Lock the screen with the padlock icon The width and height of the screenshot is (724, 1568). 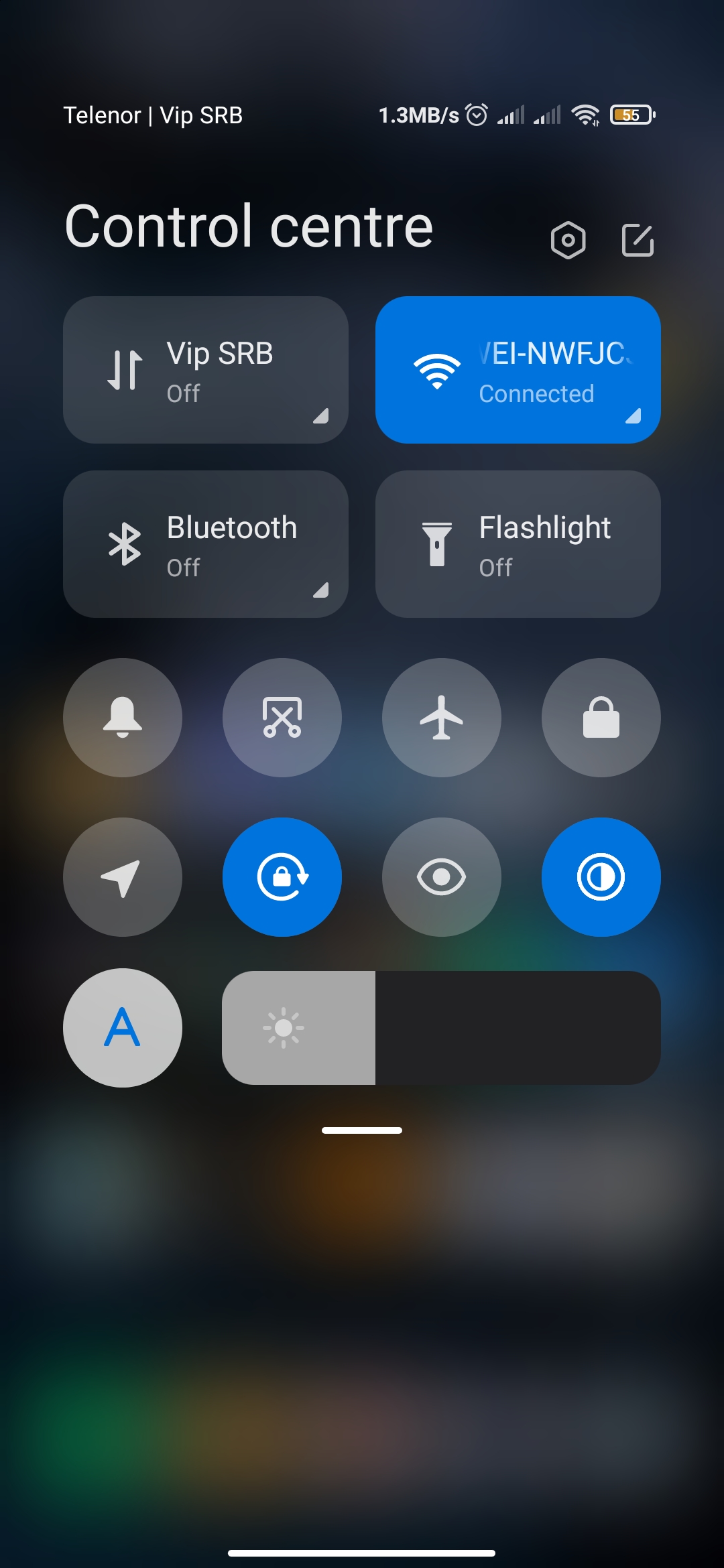tap(601, 718)
